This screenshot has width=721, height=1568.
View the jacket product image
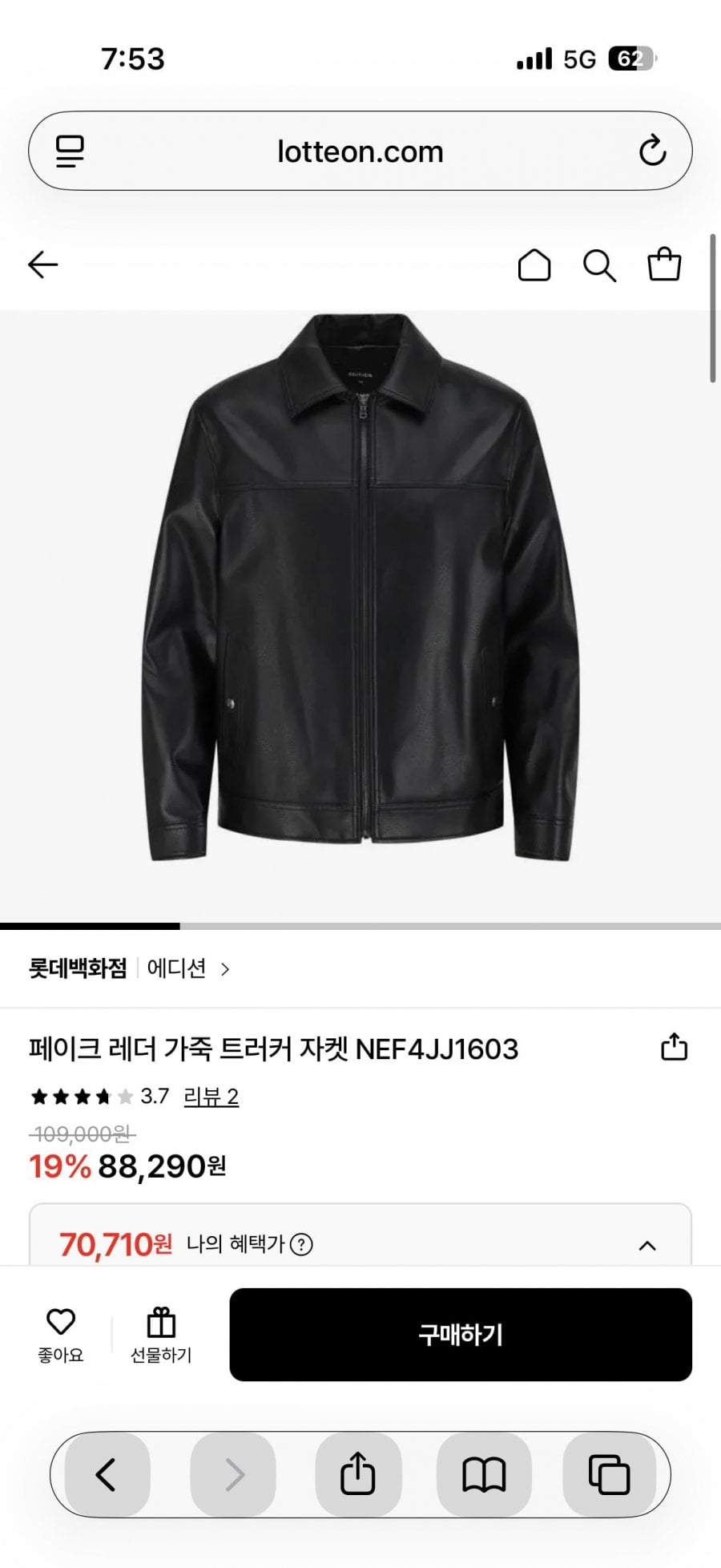(360, 585)
